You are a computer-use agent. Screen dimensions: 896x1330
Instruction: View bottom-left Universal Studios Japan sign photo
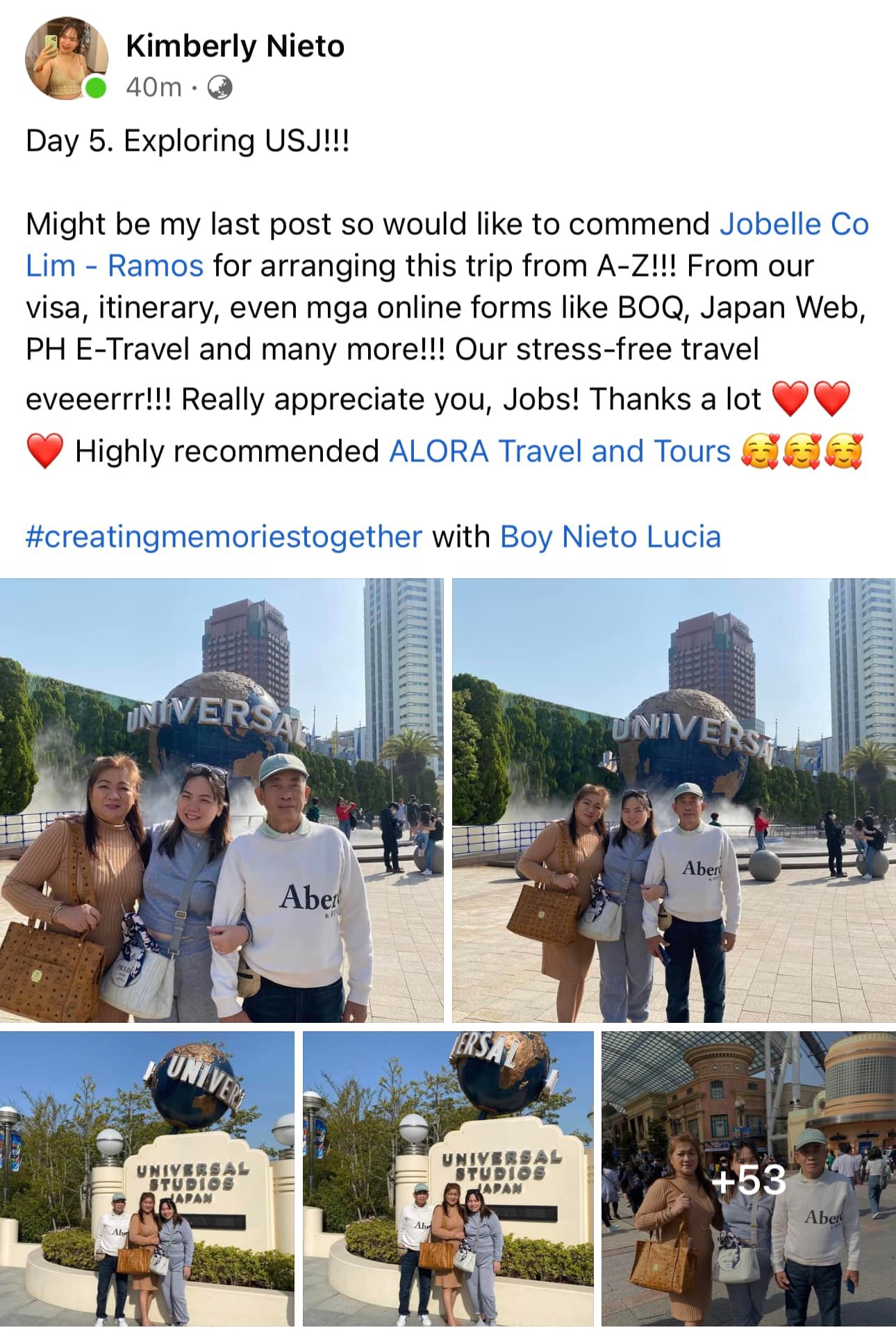(x=147, y=1179)
